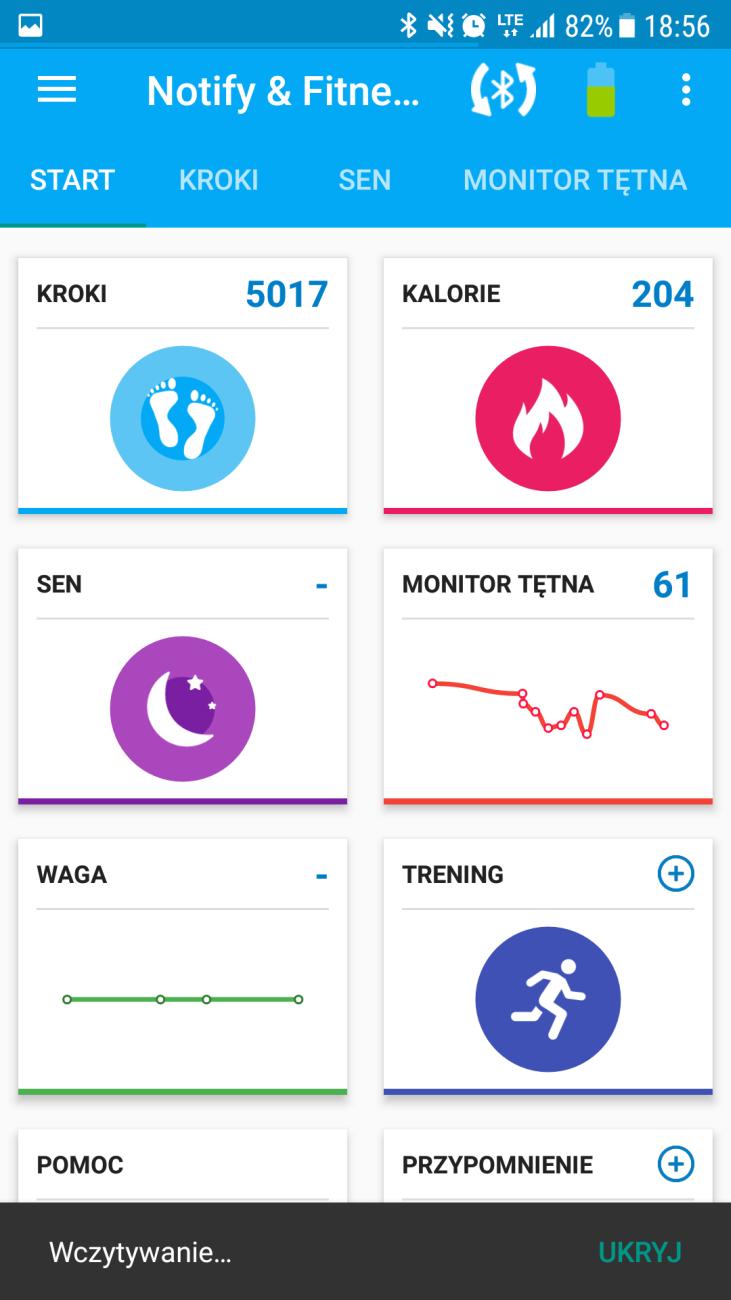Image resolution: width=731 pixels, height=1300 pixels.
Task: Hide the loading message with UKRYJ
Action: click(640, 1252)
